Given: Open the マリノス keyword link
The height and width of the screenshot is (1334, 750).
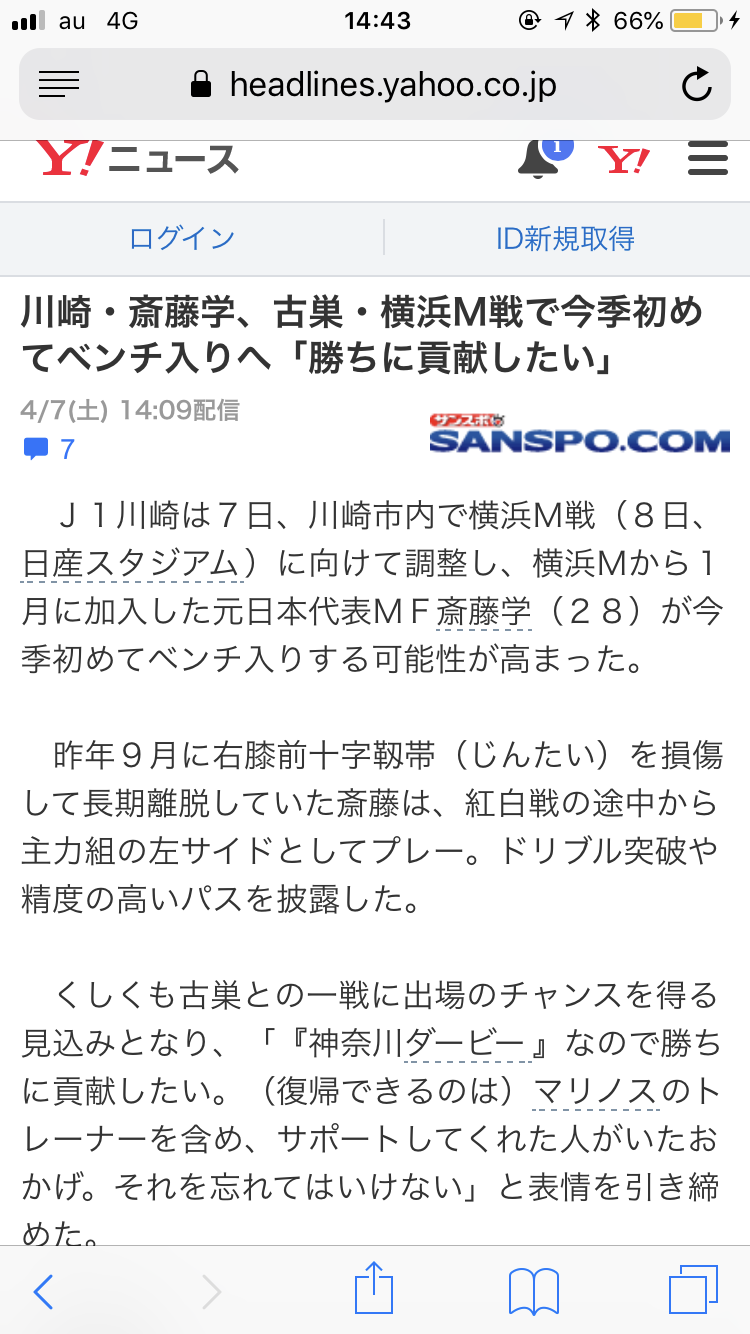Looking at the screenshot, I should tap(596, 1090).
